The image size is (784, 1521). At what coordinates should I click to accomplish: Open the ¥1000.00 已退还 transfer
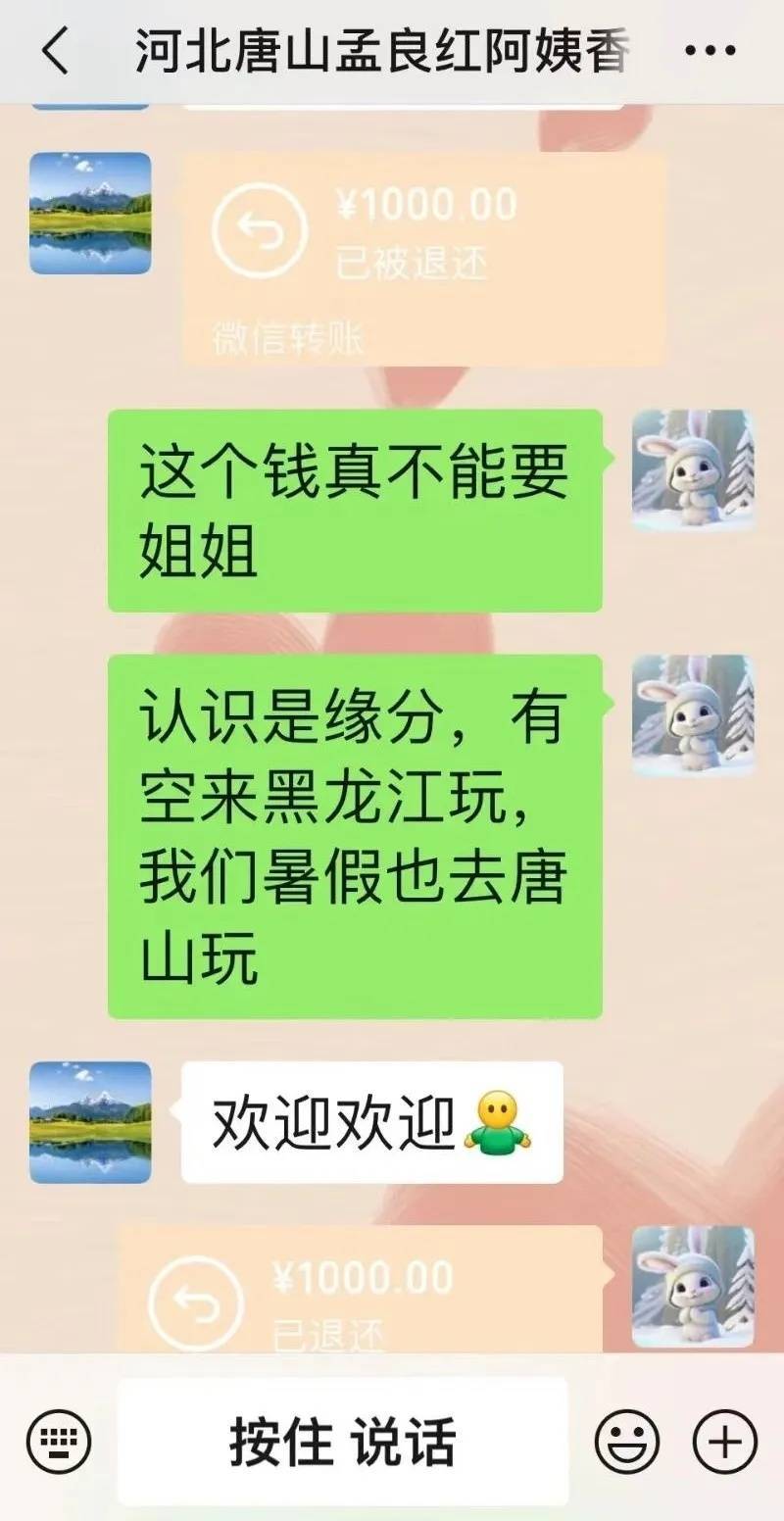point(360,1294)
